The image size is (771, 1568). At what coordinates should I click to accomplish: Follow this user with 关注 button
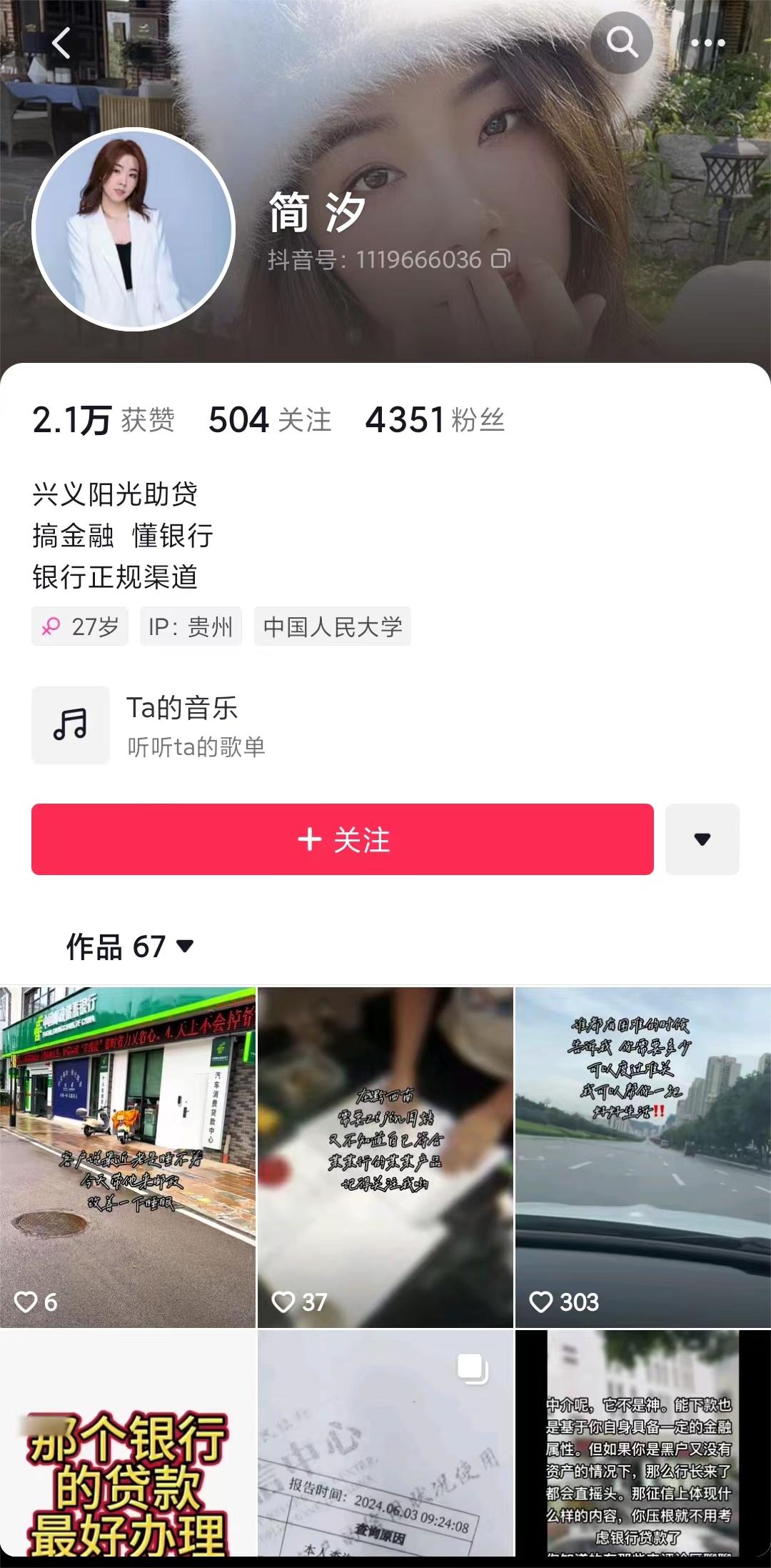tap(343, 839)
